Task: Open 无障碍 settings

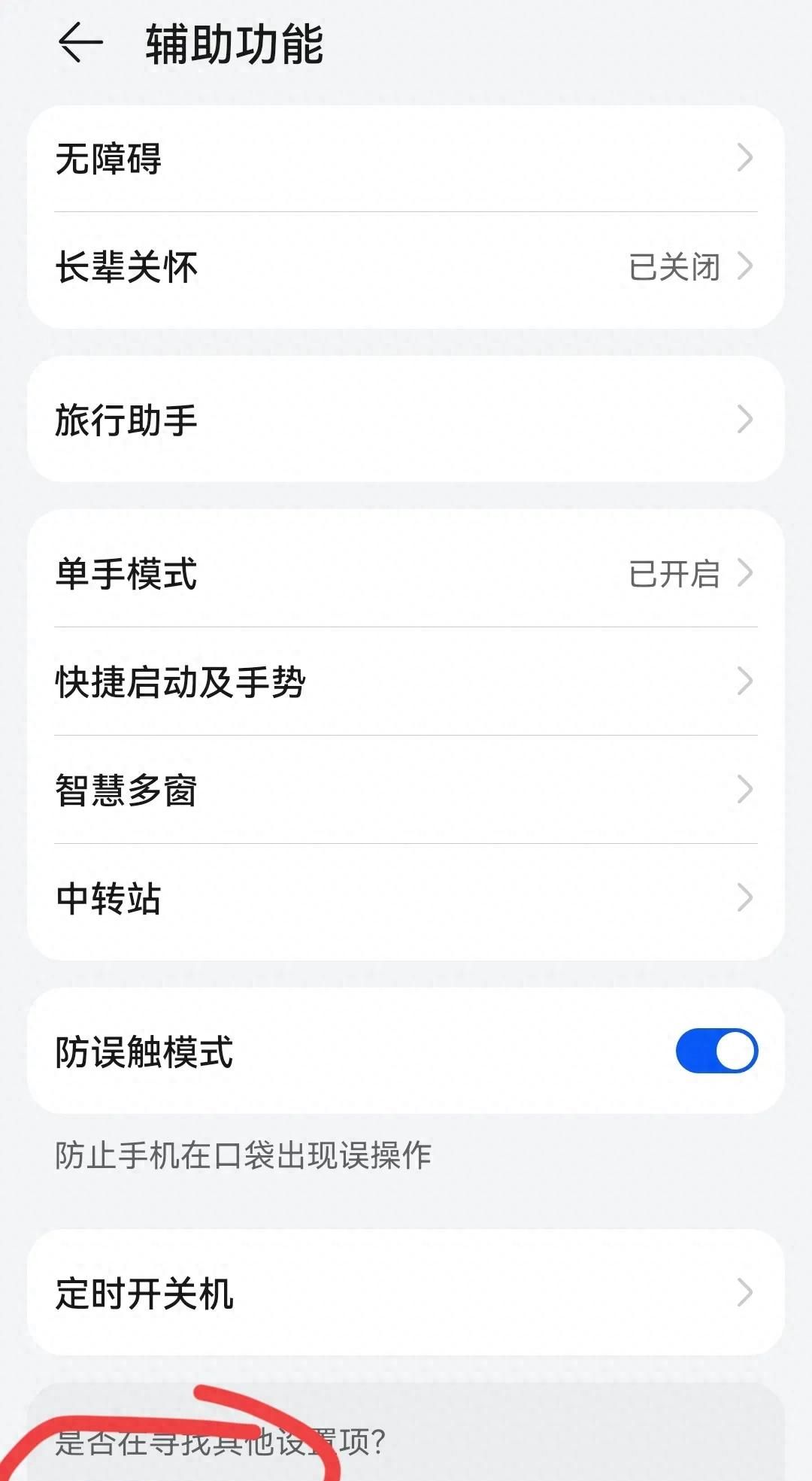Action: [x=406, y=159]
